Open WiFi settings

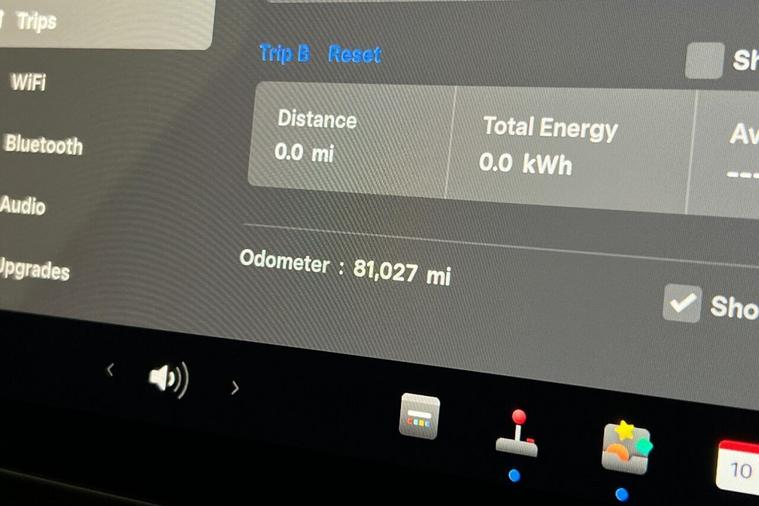pyautogui.click(x=28, y=83)
